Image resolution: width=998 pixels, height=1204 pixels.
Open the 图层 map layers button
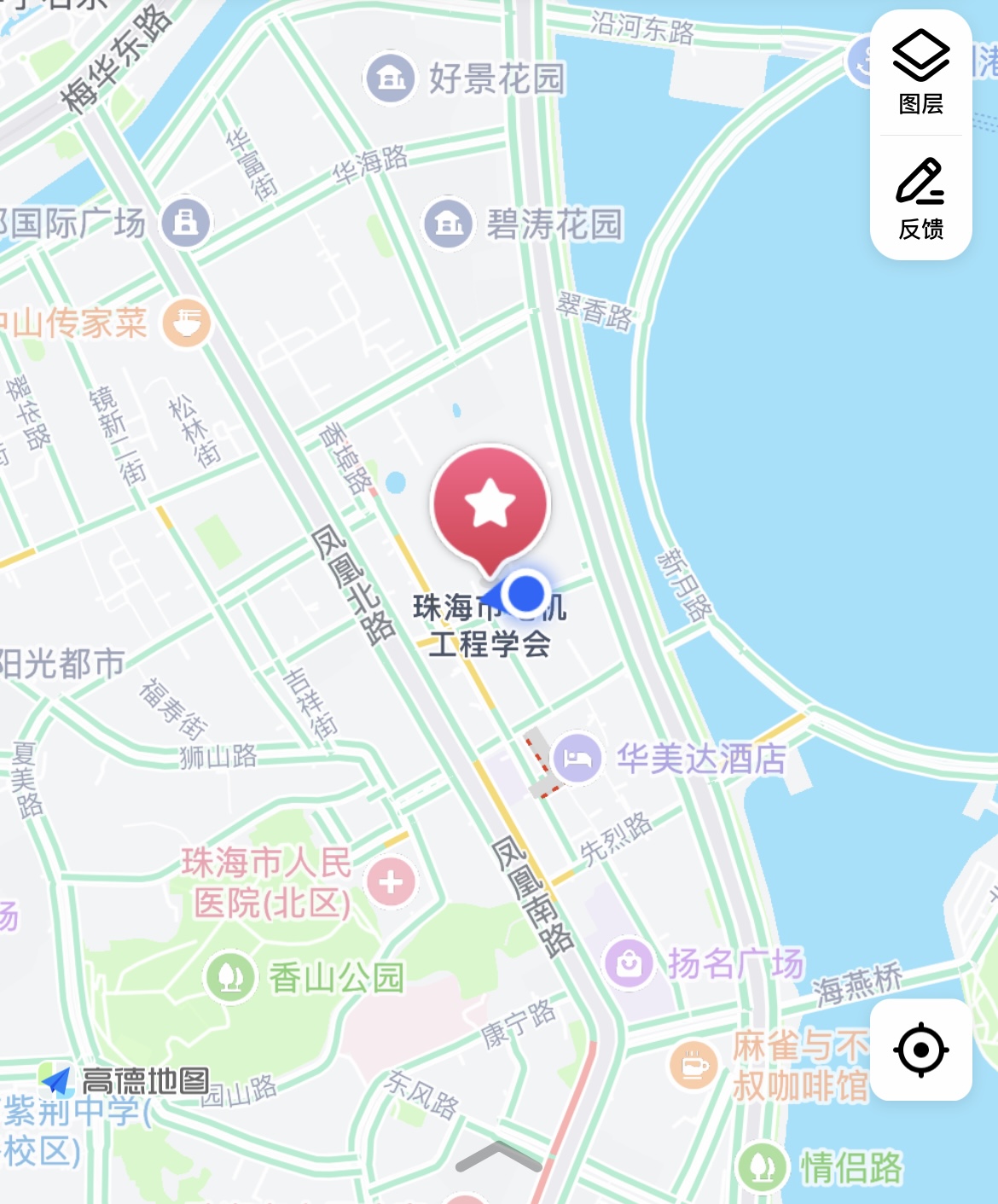(x=920, y=73)
